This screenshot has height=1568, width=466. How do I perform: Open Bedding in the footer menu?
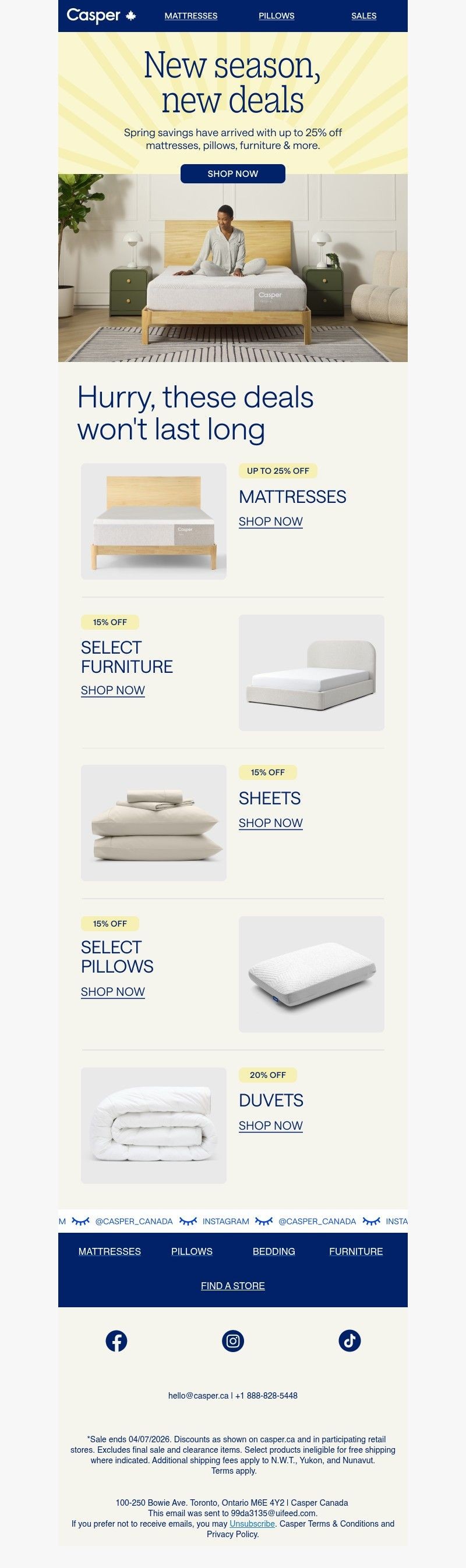pos(274,1251)
